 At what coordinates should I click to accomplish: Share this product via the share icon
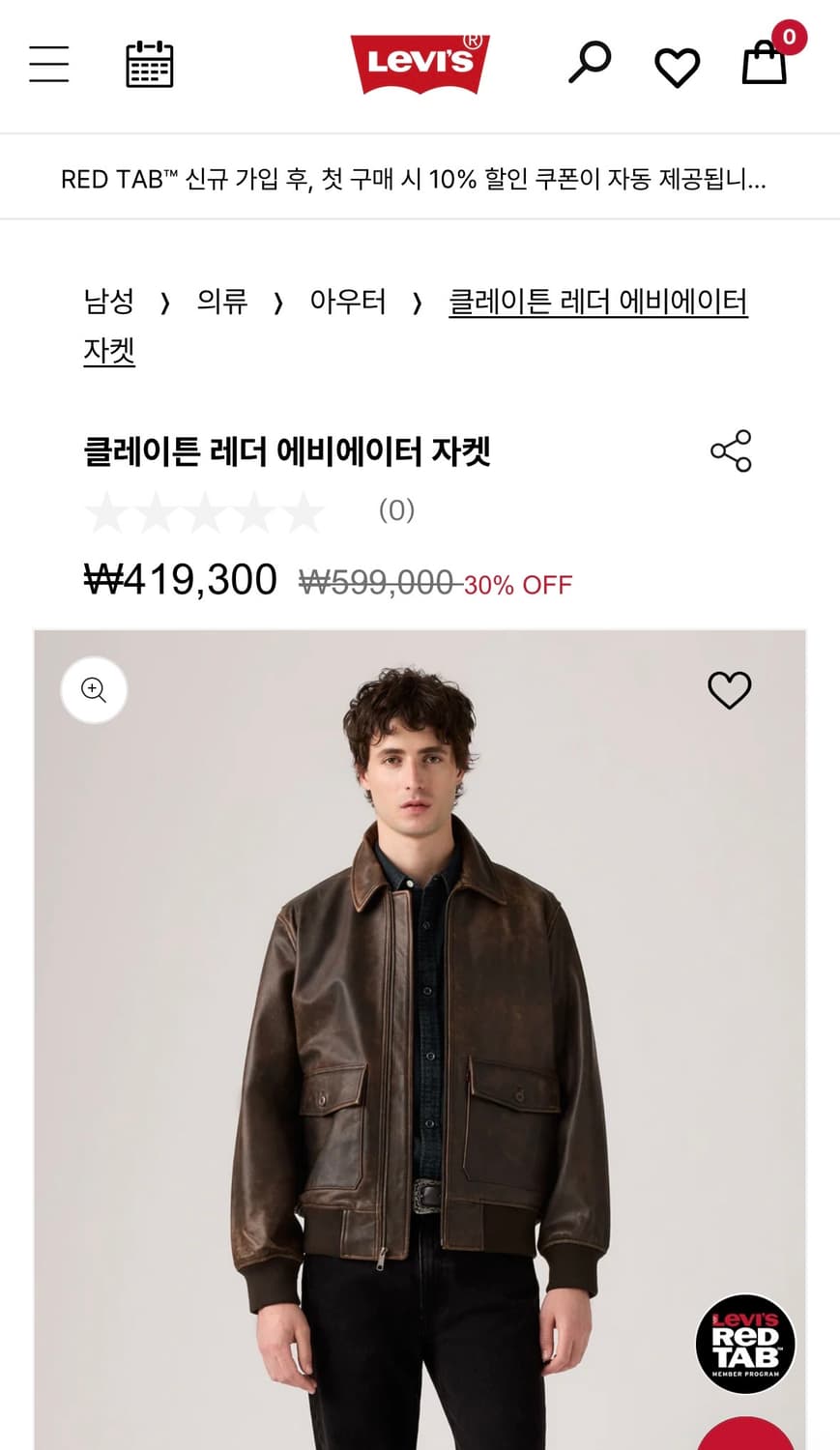point(730,450)
